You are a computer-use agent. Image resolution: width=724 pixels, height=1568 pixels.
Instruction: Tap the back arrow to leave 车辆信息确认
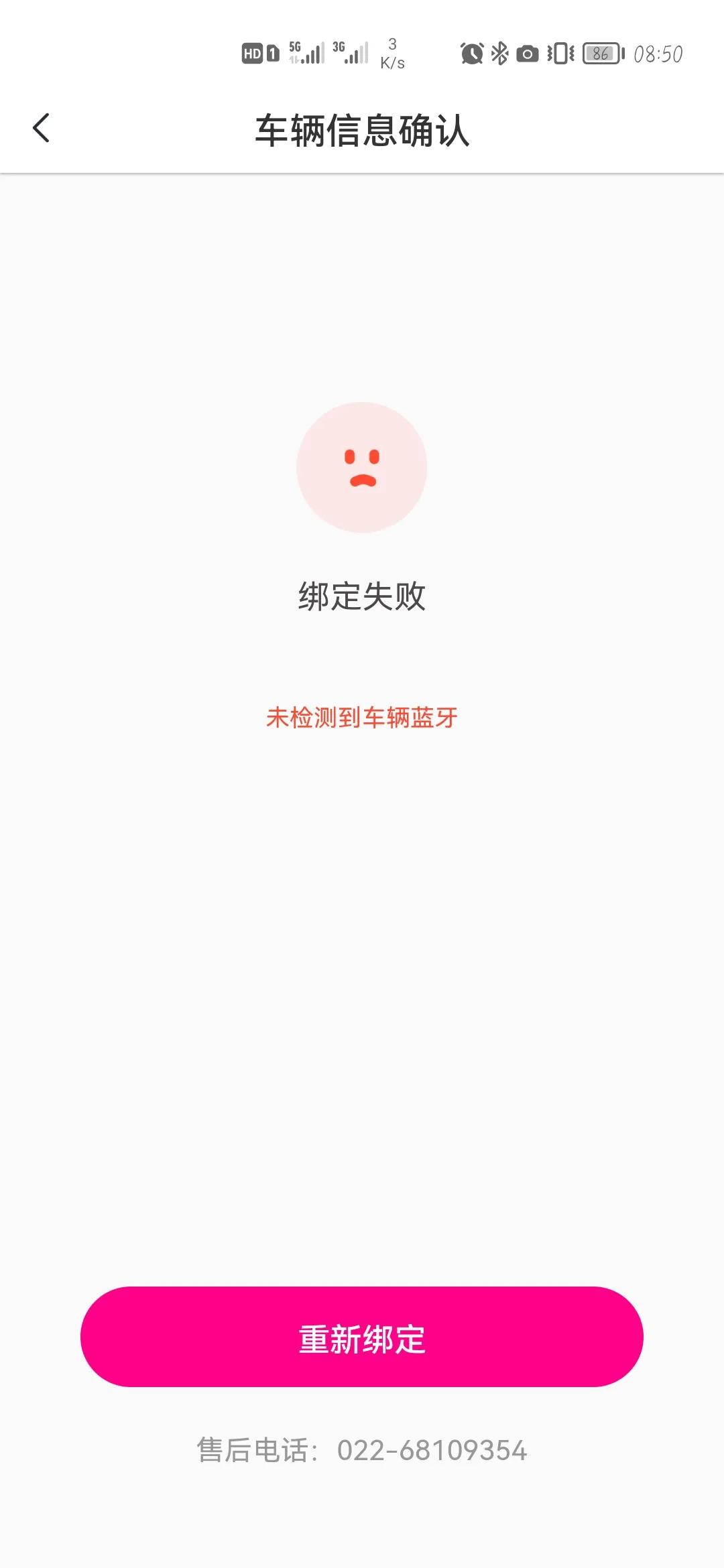42,127
